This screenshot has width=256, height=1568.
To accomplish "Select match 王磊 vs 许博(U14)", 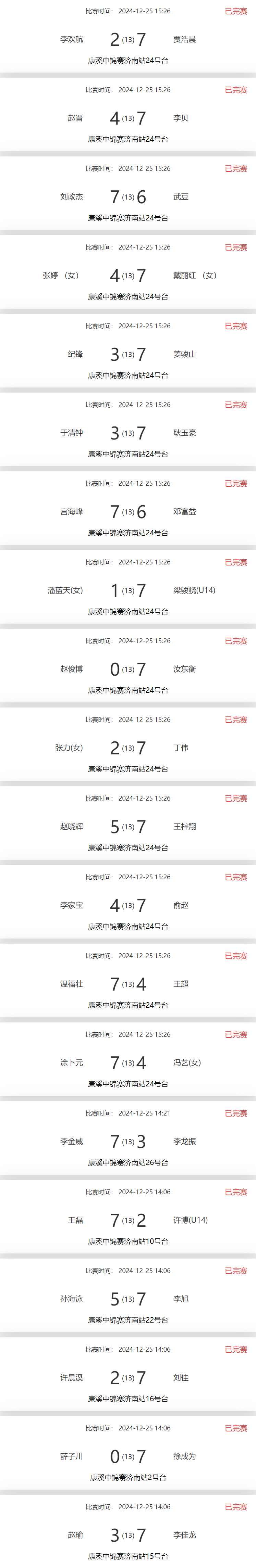I will tap(128, 1221).
